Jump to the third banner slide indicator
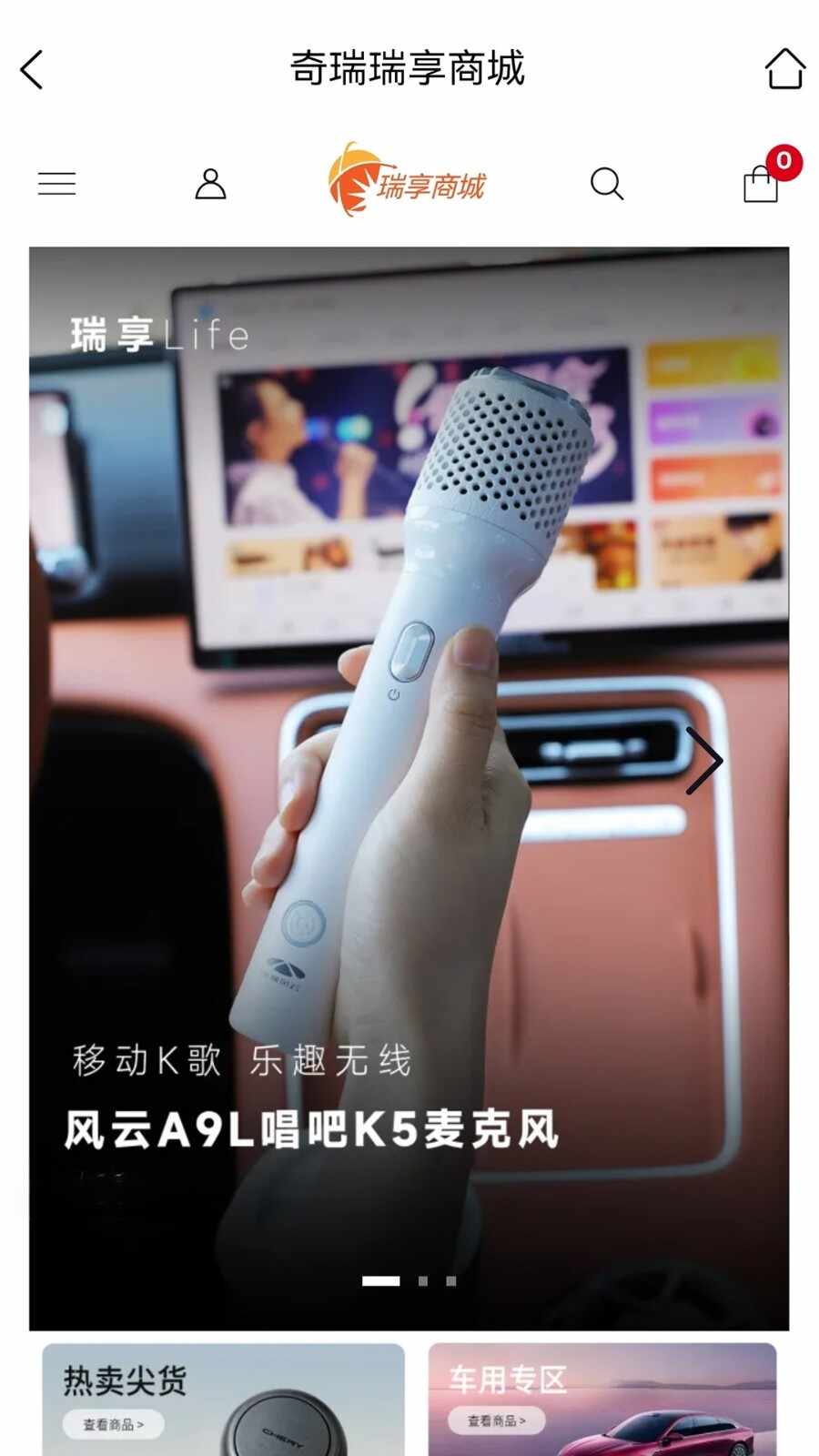 coord(451,1280)
